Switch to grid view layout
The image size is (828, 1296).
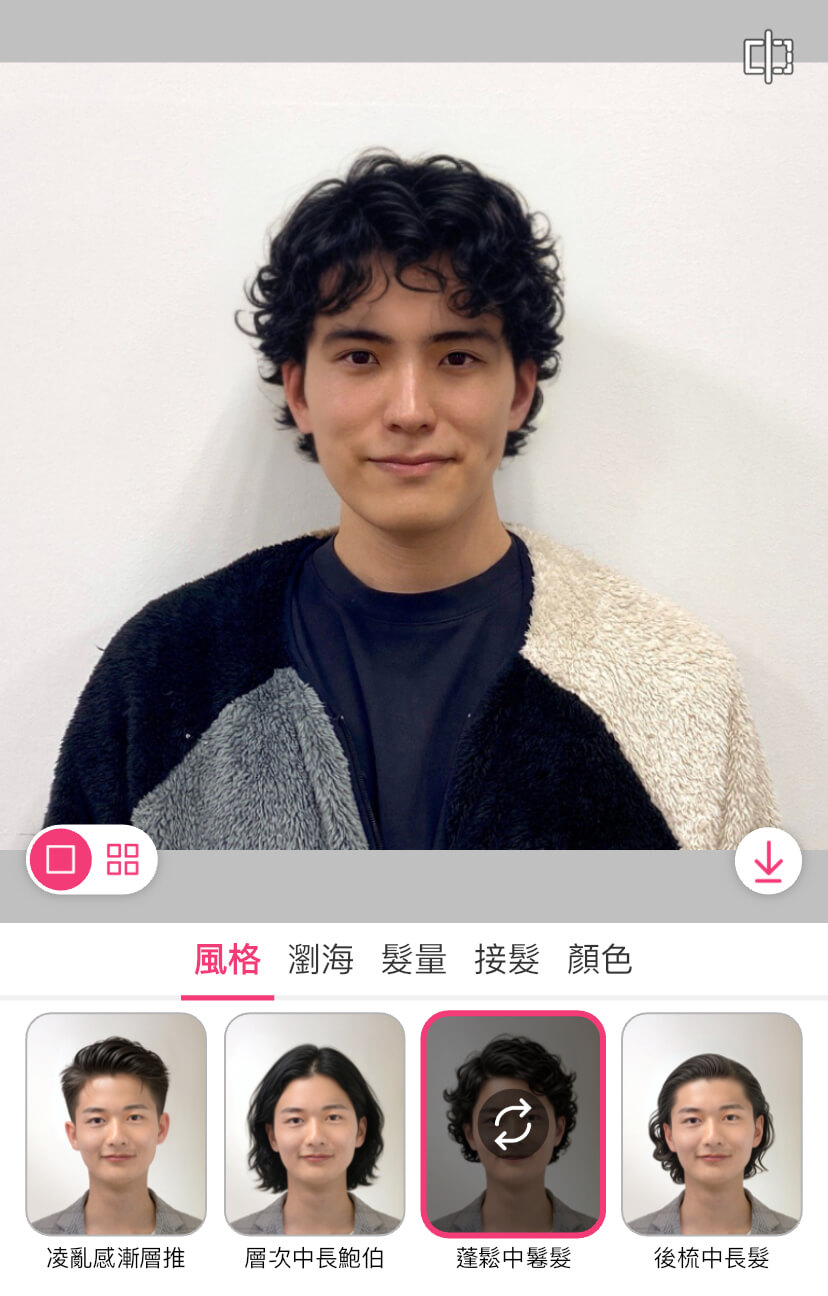click(x=123, y=859)
